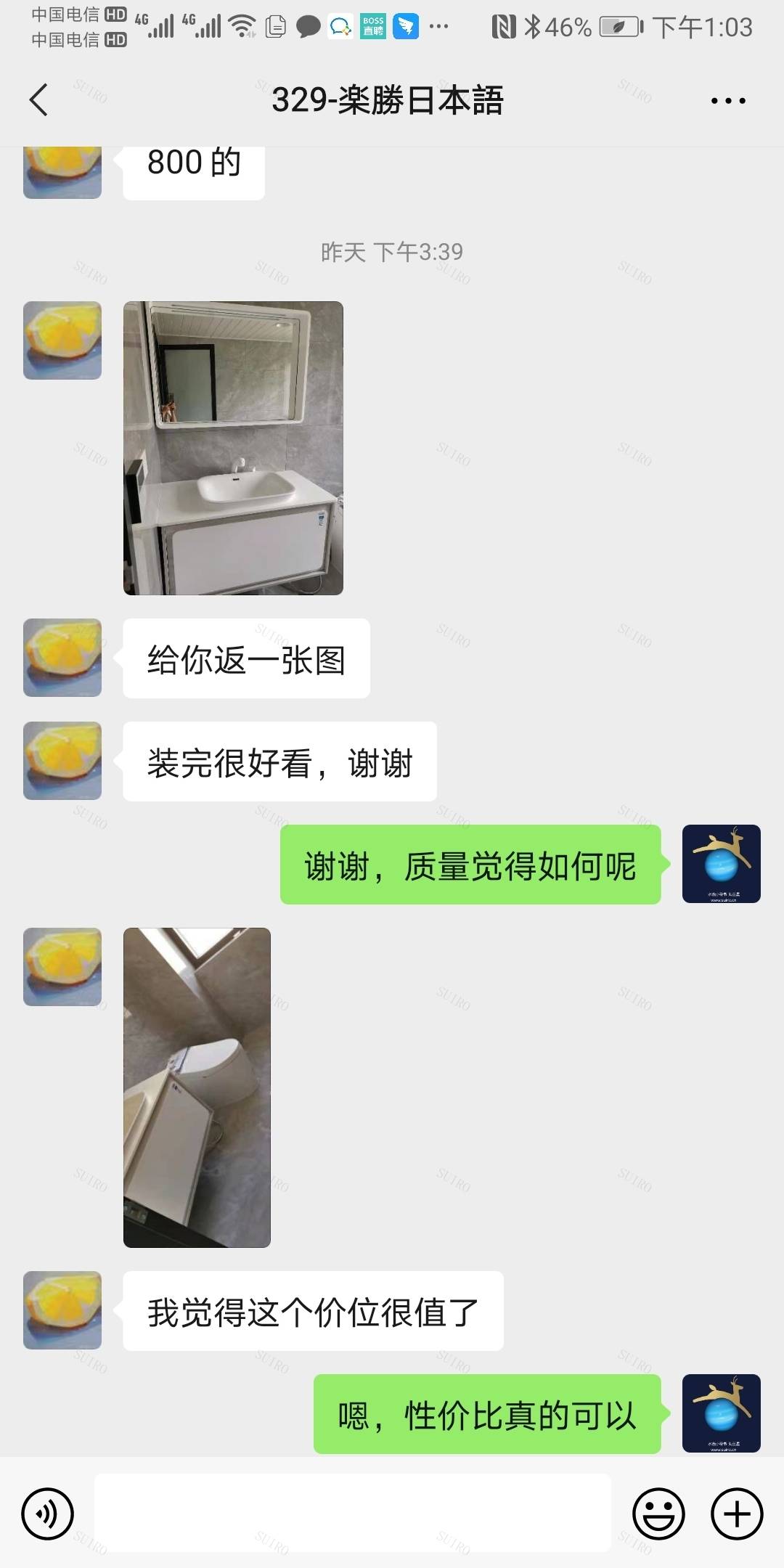
Task: Open own avatar next to 性价比真的可以
Action: 721,1413
